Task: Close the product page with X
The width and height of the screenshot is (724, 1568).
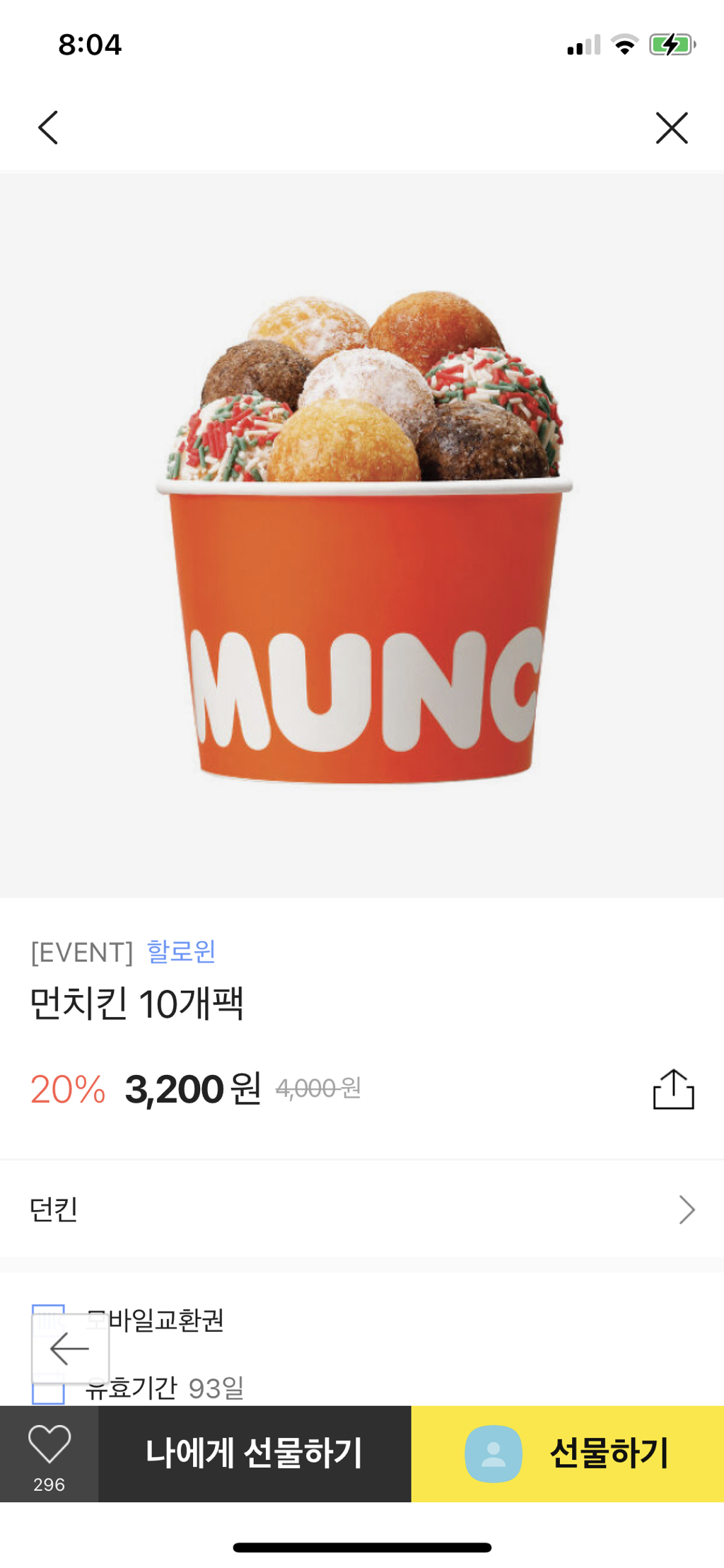Action: (671, 128)
